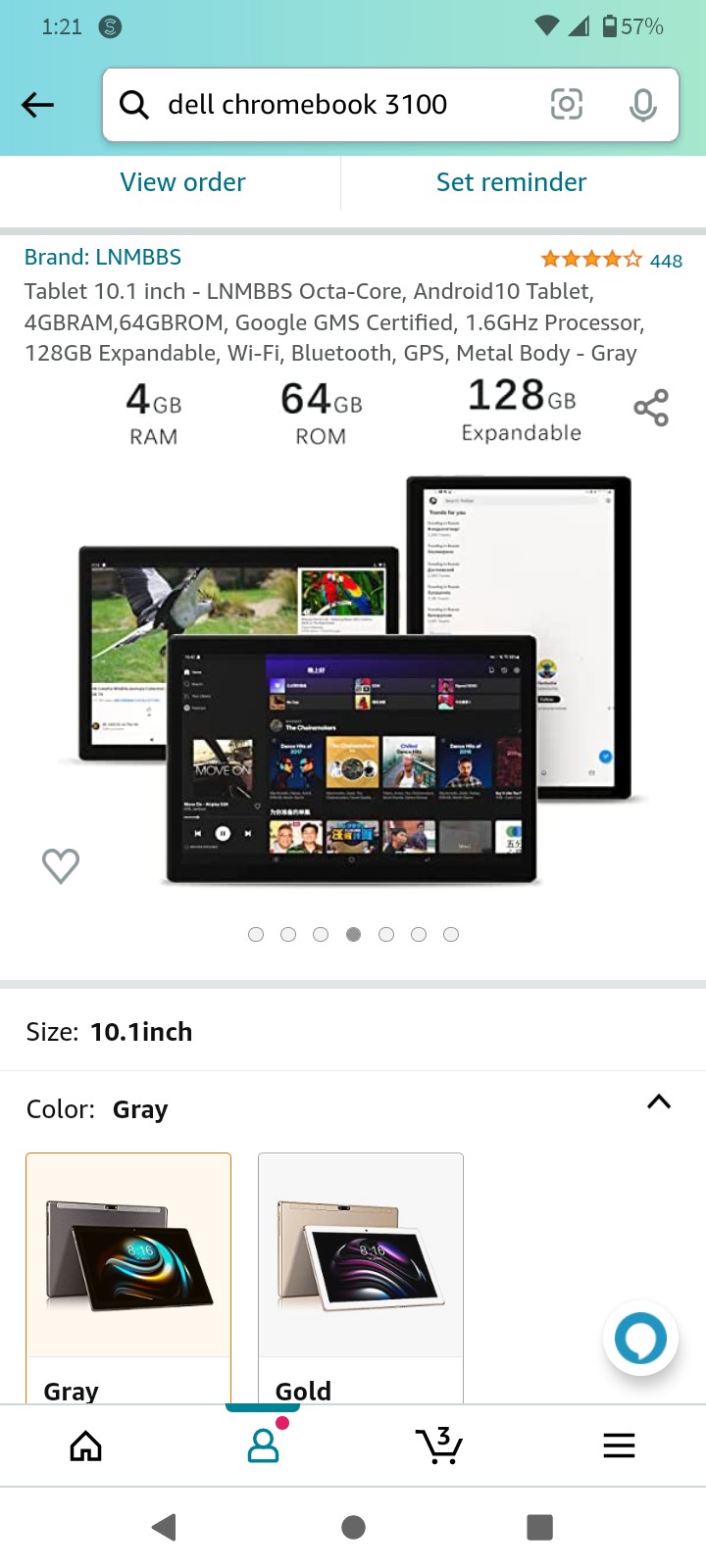Screen dimensions: 706x1568
Task: Add the tablet to wish list heart
Action: [61, 865]
